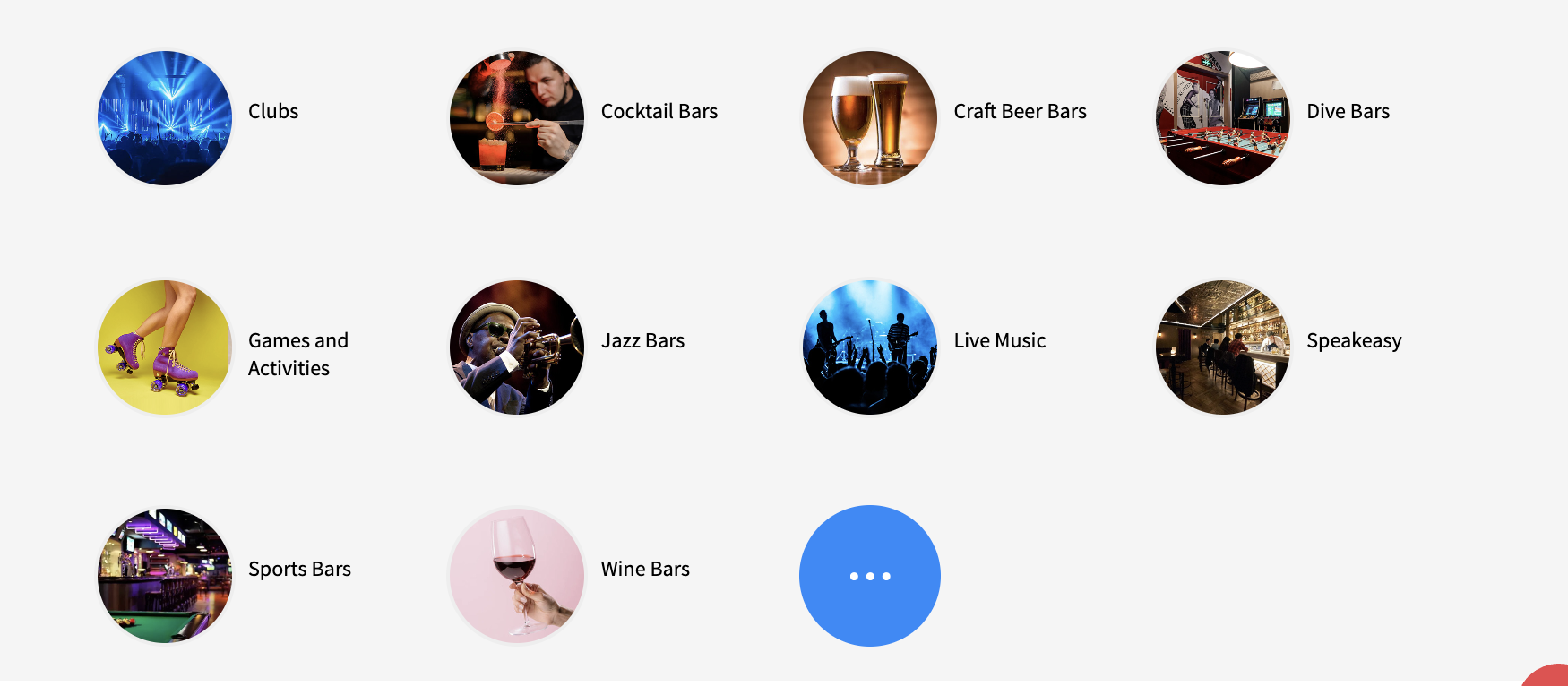Select Cocktail Bars category
Image resolution: width=1568 pixels, height=686 pixels.
click(x=517, y=118)
